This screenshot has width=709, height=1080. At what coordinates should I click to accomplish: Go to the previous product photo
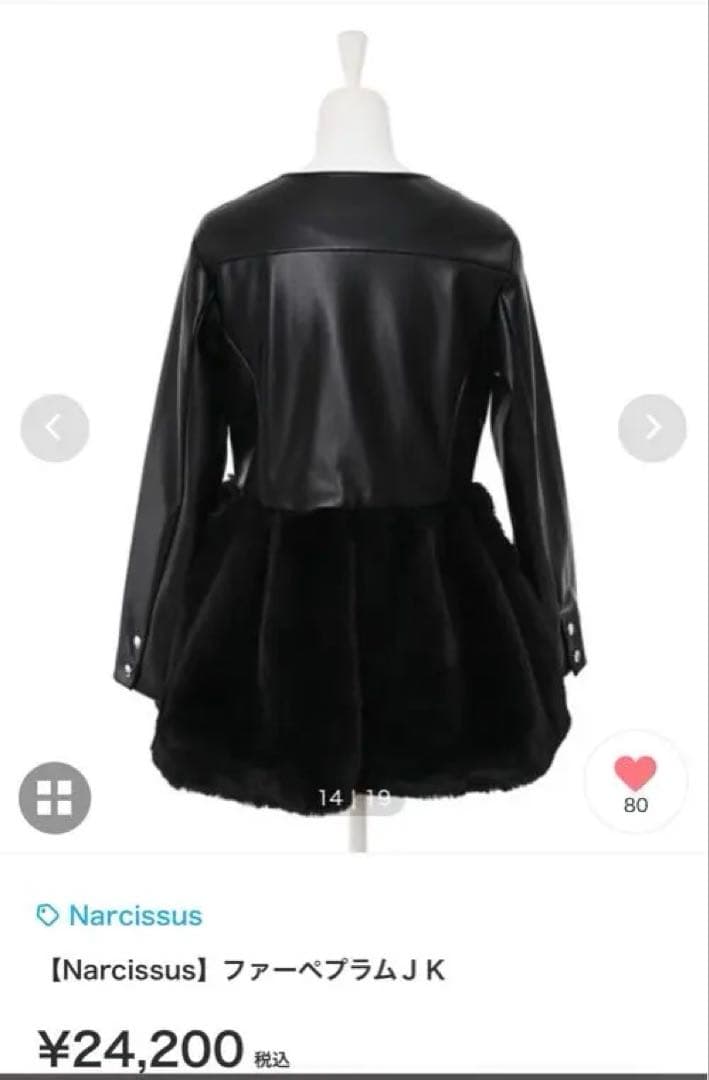(x=55, y=428)
